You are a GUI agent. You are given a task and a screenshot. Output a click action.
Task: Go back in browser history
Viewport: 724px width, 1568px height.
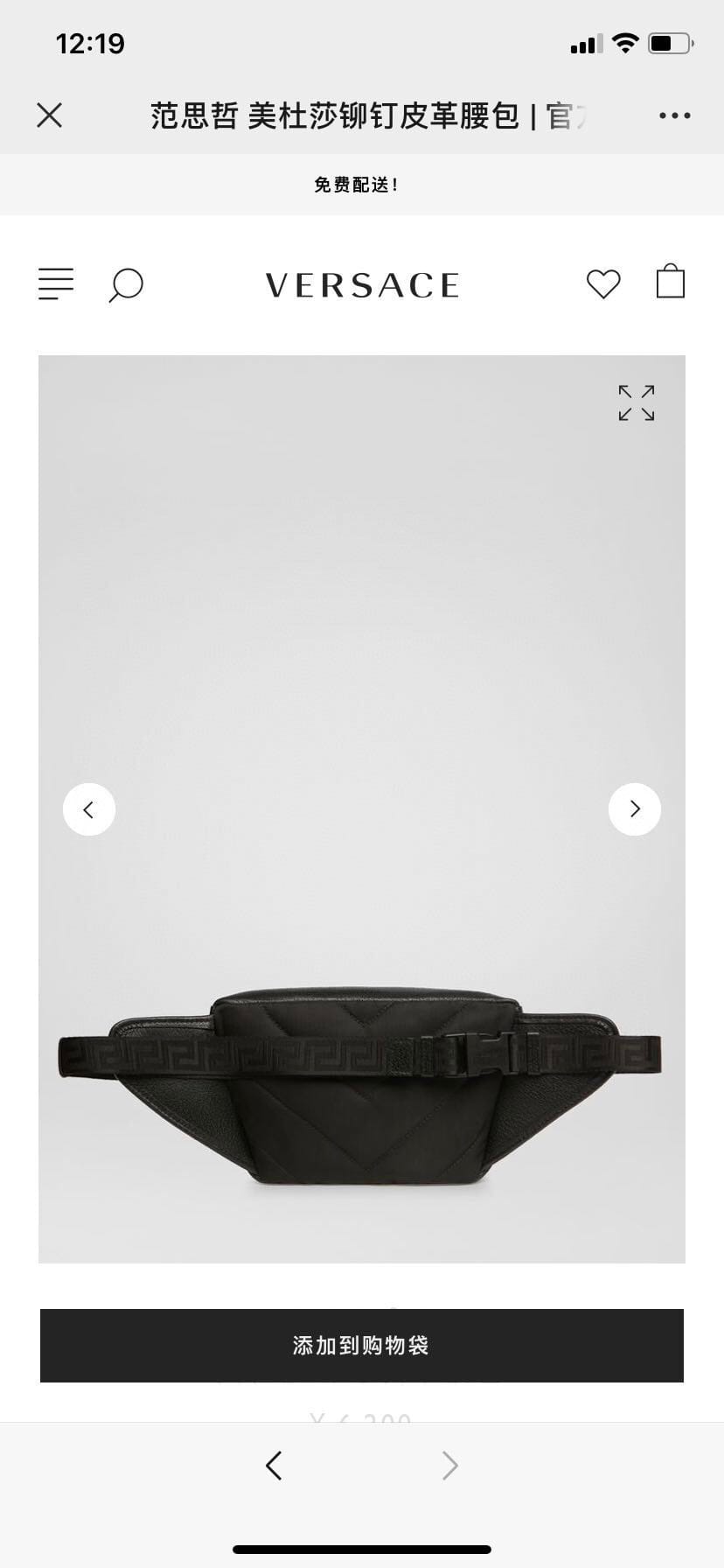point(274,1466)
